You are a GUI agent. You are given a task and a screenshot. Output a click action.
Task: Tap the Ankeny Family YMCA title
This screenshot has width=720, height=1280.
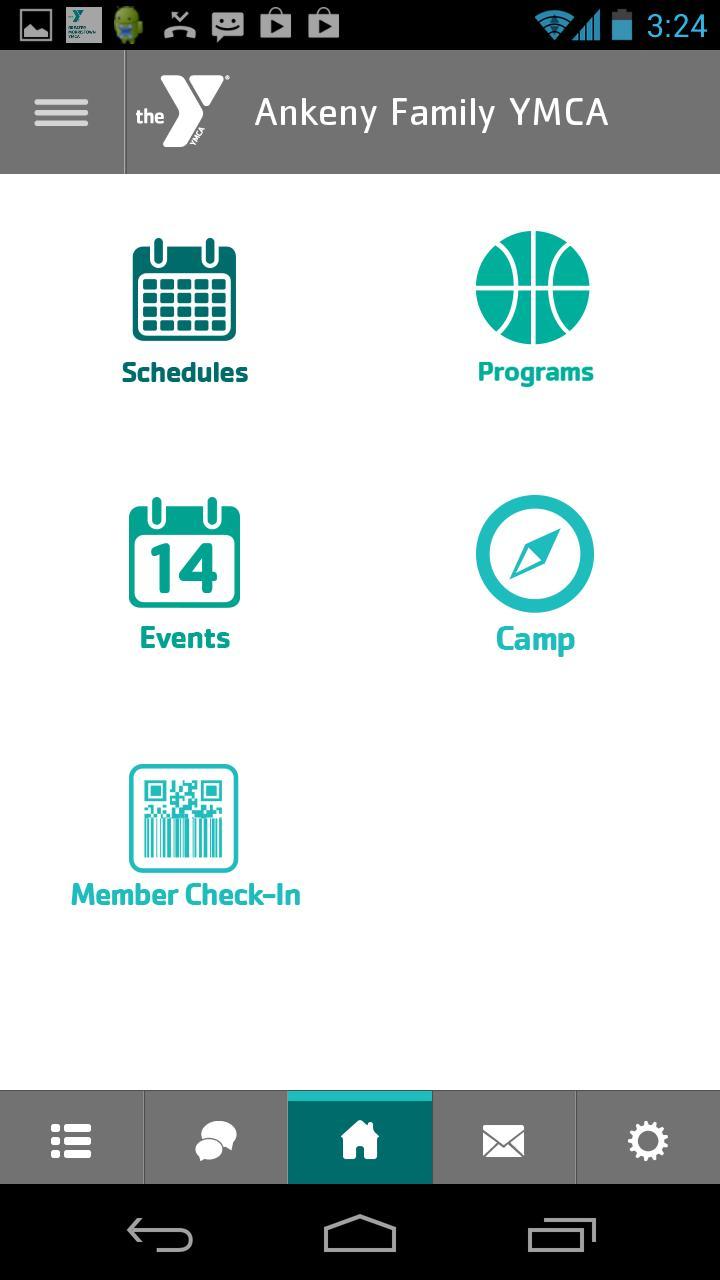tap(433, 111)
